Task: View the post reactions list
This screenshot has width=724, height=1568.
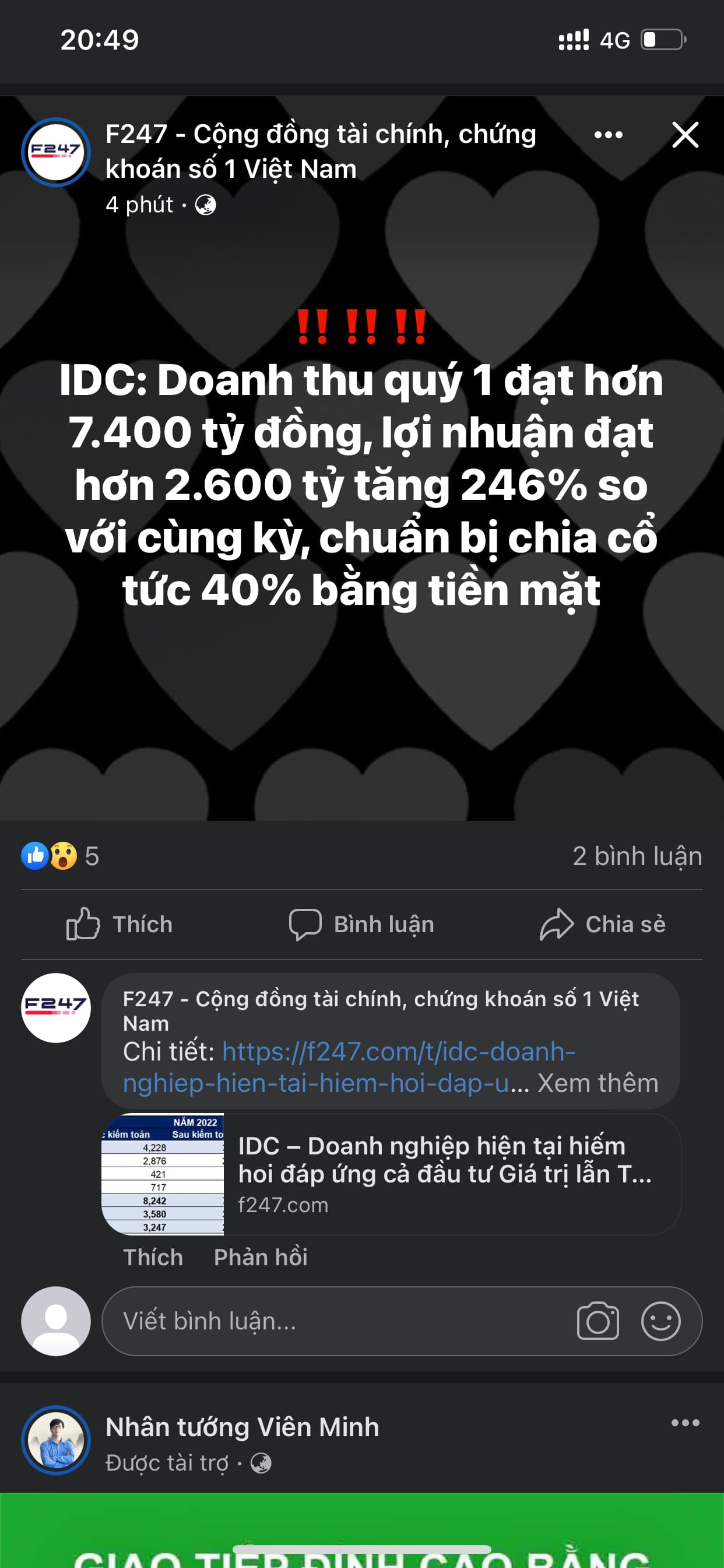Action: click(59, 856)
